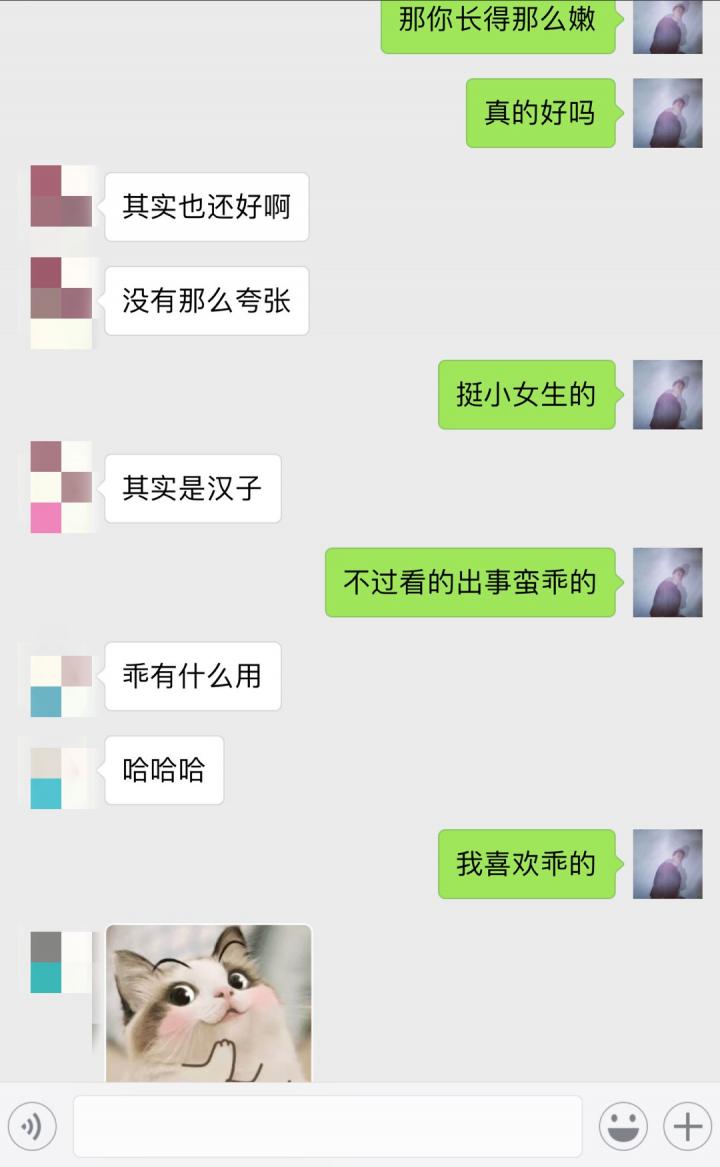The width and height of the screenshot is (720, 1167).
Task: Focus the message text field
Action: [327, 1127]
